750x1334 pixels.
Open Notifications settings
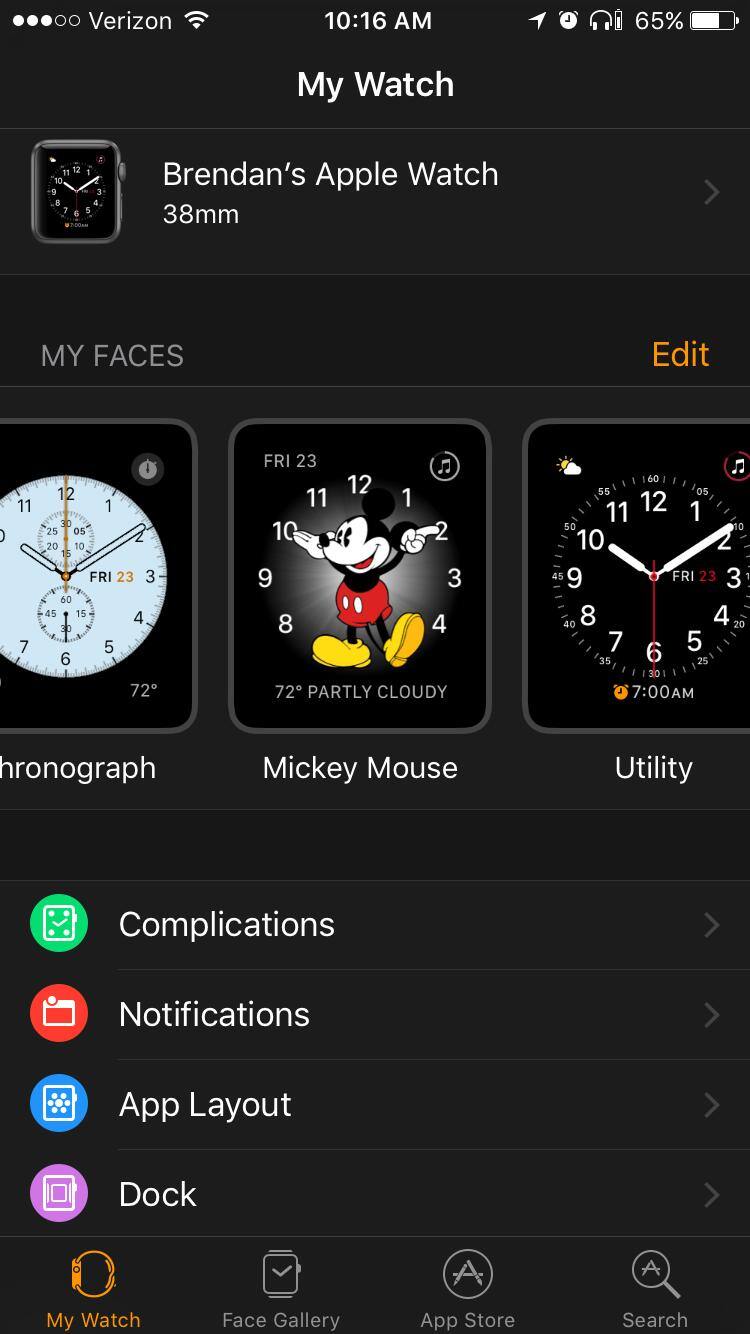click(375, 1015)
